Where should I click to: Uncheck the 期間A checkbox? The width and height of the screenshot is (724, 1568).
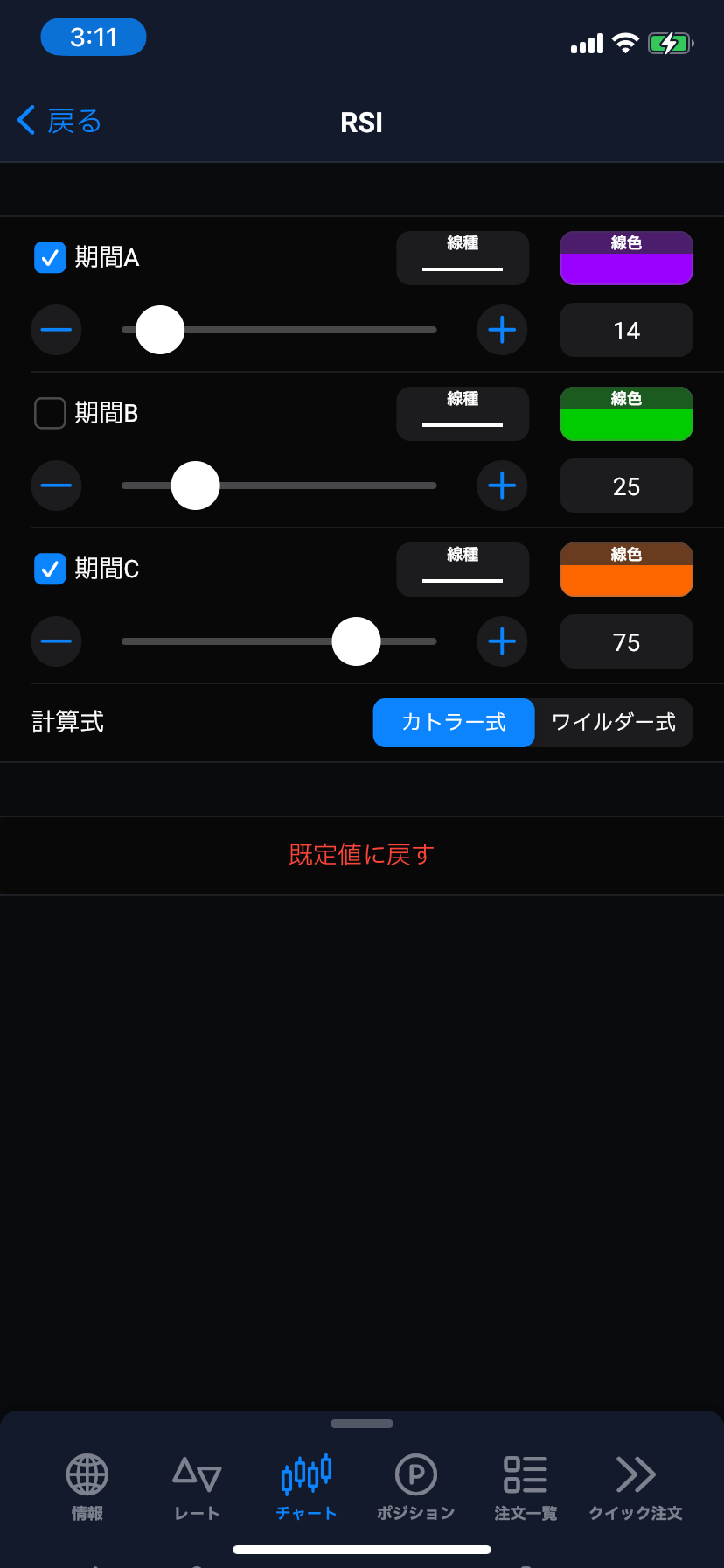tap(50, 258)
